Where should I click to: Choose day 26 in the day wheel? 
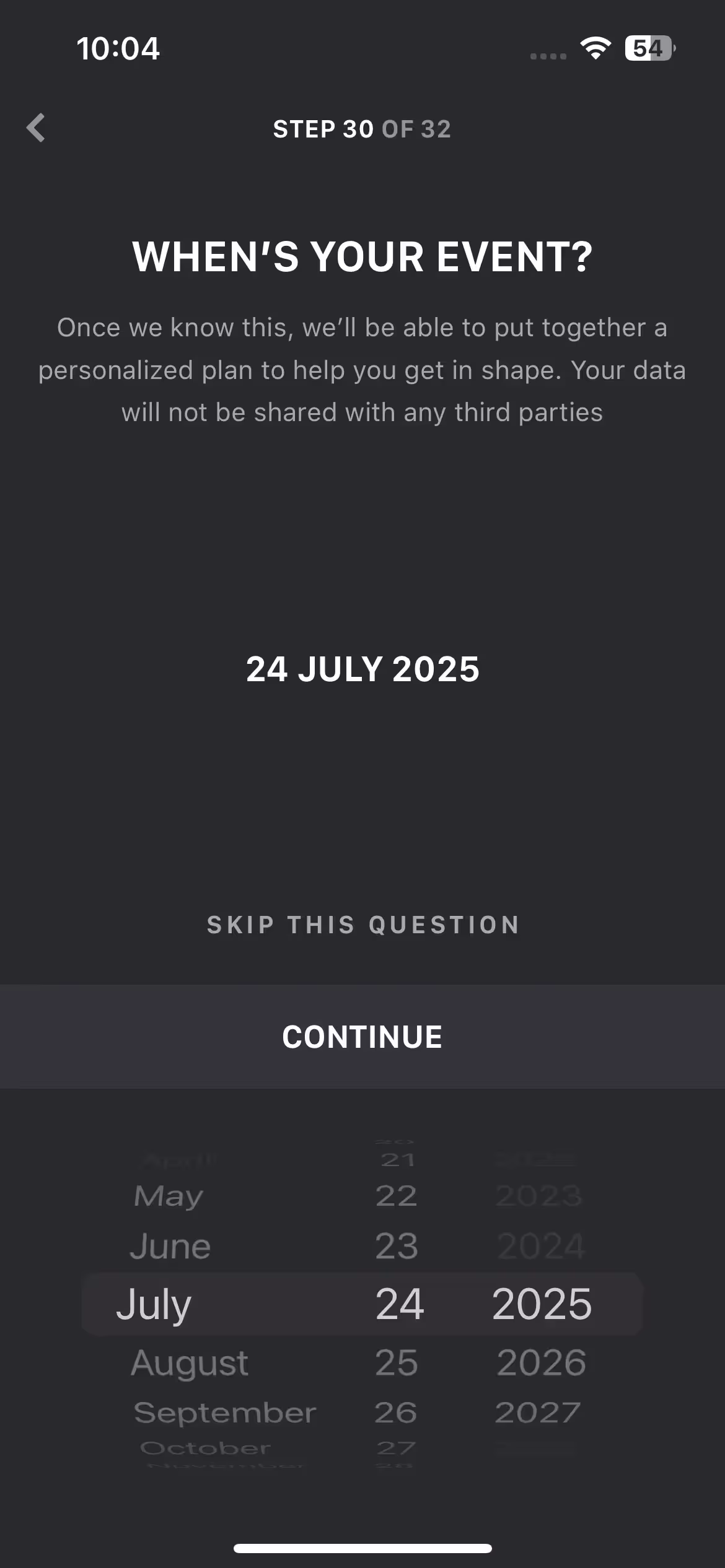(395, 1413)
